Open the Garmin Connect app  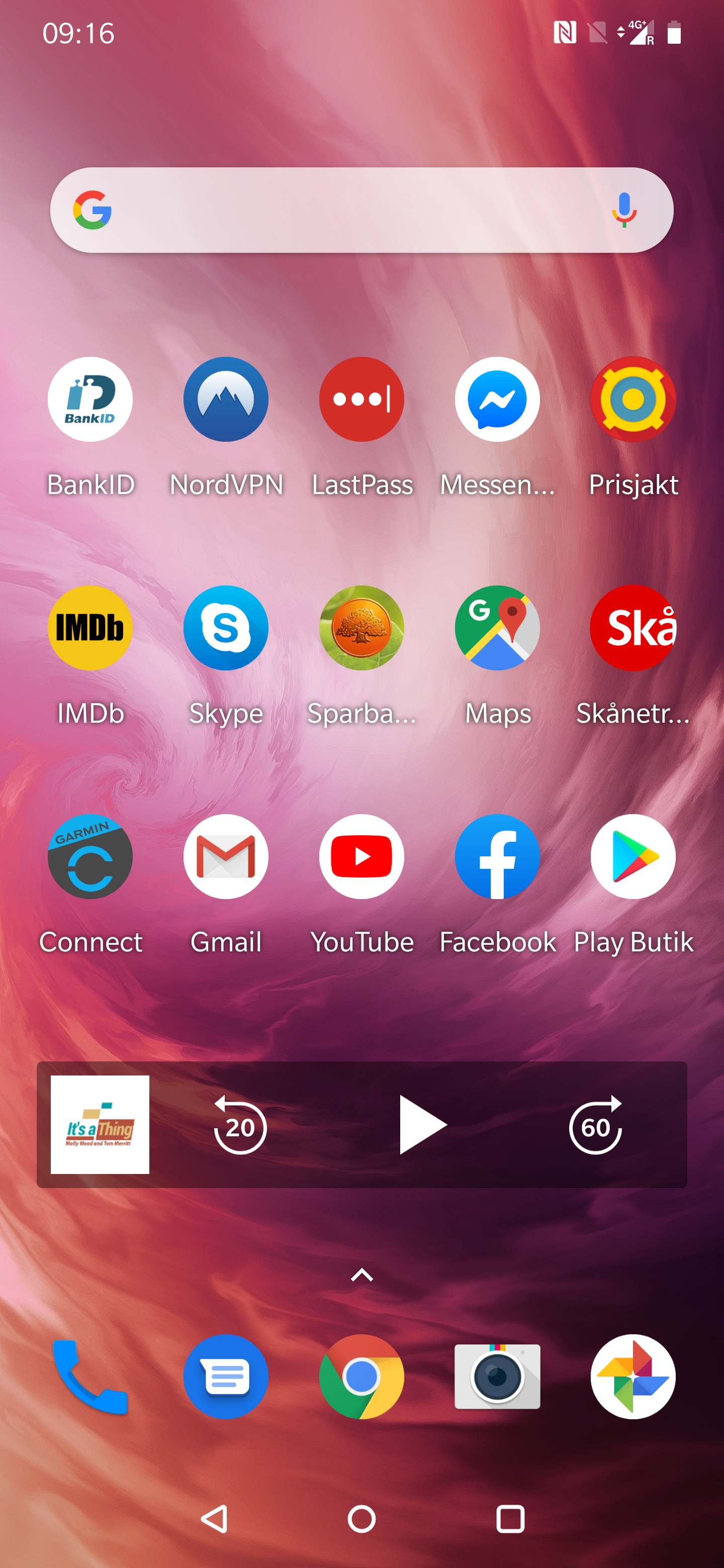[x=90, y=856]
